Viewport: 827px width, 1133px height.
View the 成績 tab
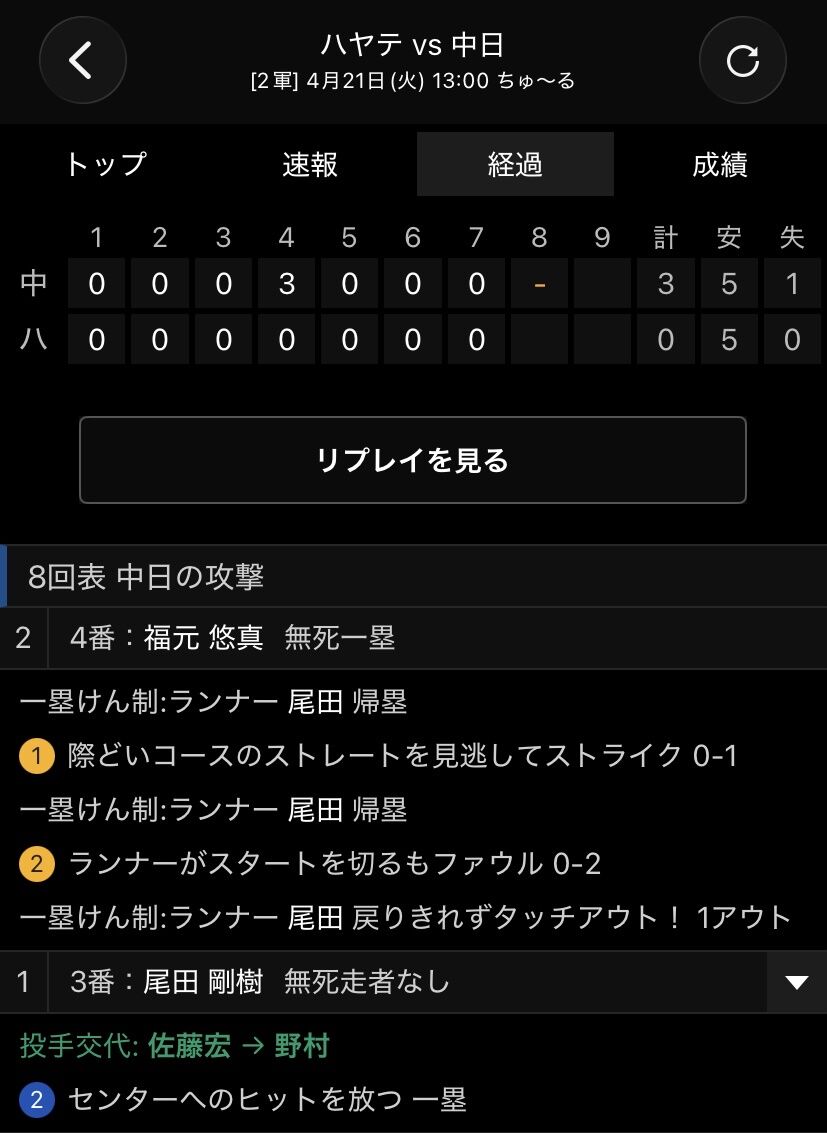720,164
